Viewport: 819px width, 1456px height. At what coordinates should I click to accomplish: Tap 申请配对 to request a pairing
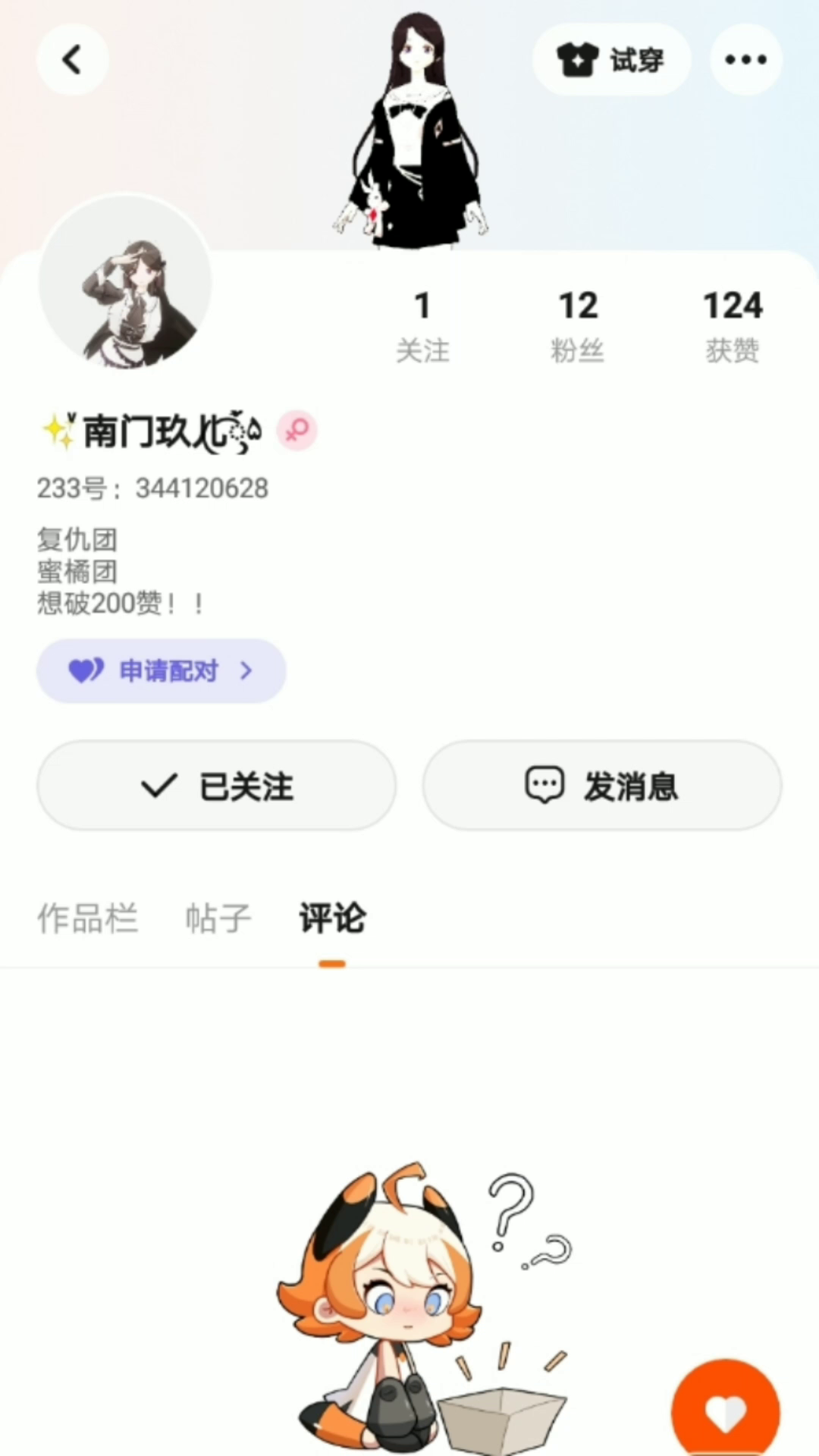(x=161, y=671)
